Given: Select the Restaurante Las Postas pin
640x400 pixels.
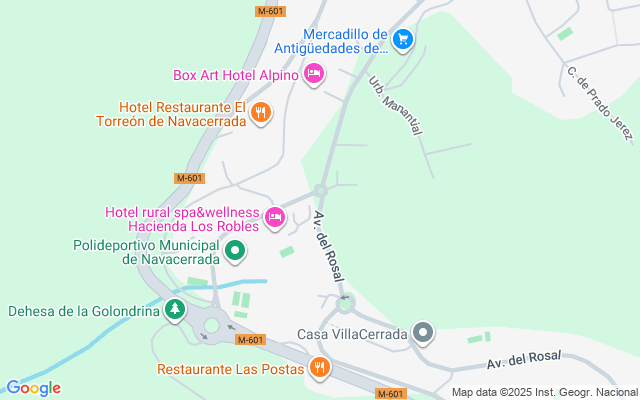Looking at the screenshot, I should (x=320, y=368).
